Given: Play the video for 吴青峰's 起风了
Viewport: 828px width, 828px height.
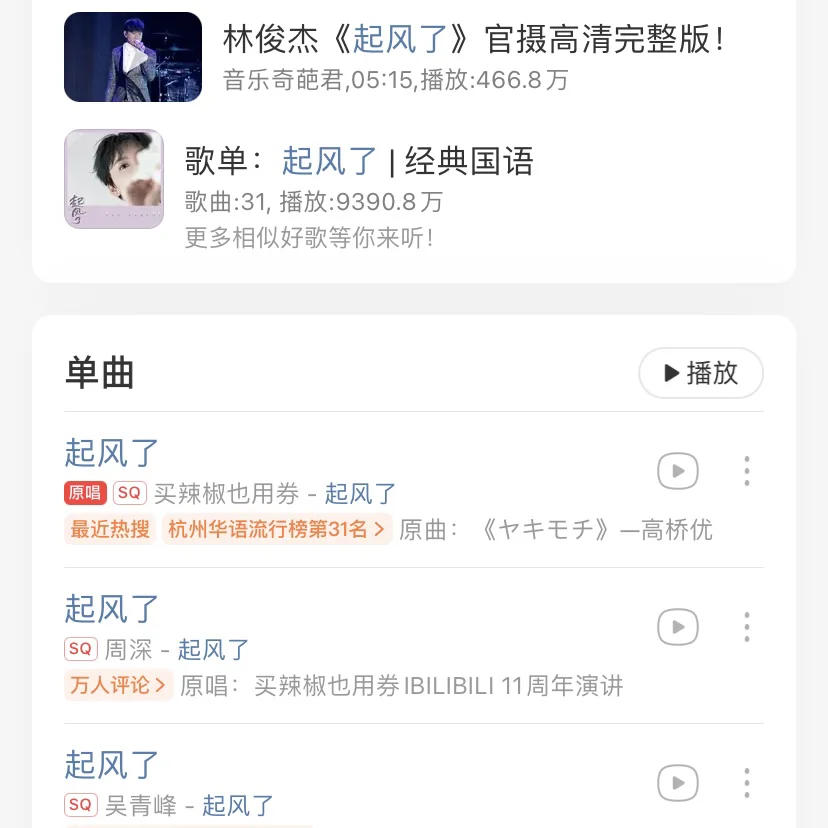Looking at the screenshot, I should click(678, 782).
